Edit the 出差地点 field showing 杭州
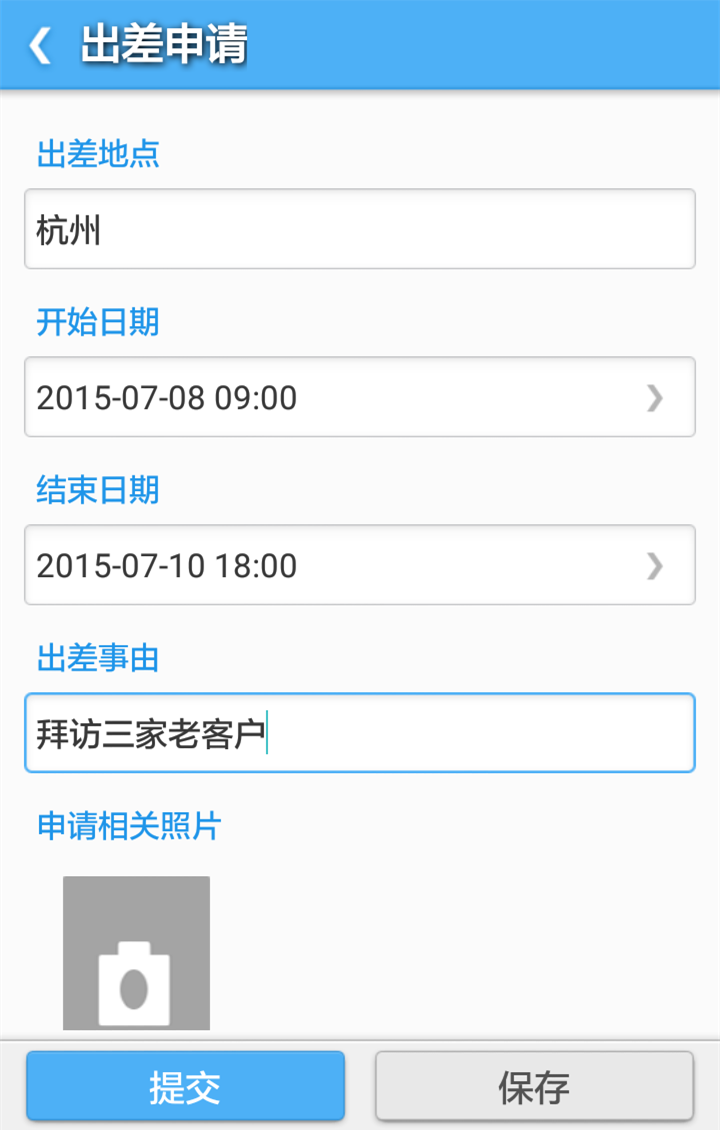This screenshot has height=1130, width=720. point(360,229)
